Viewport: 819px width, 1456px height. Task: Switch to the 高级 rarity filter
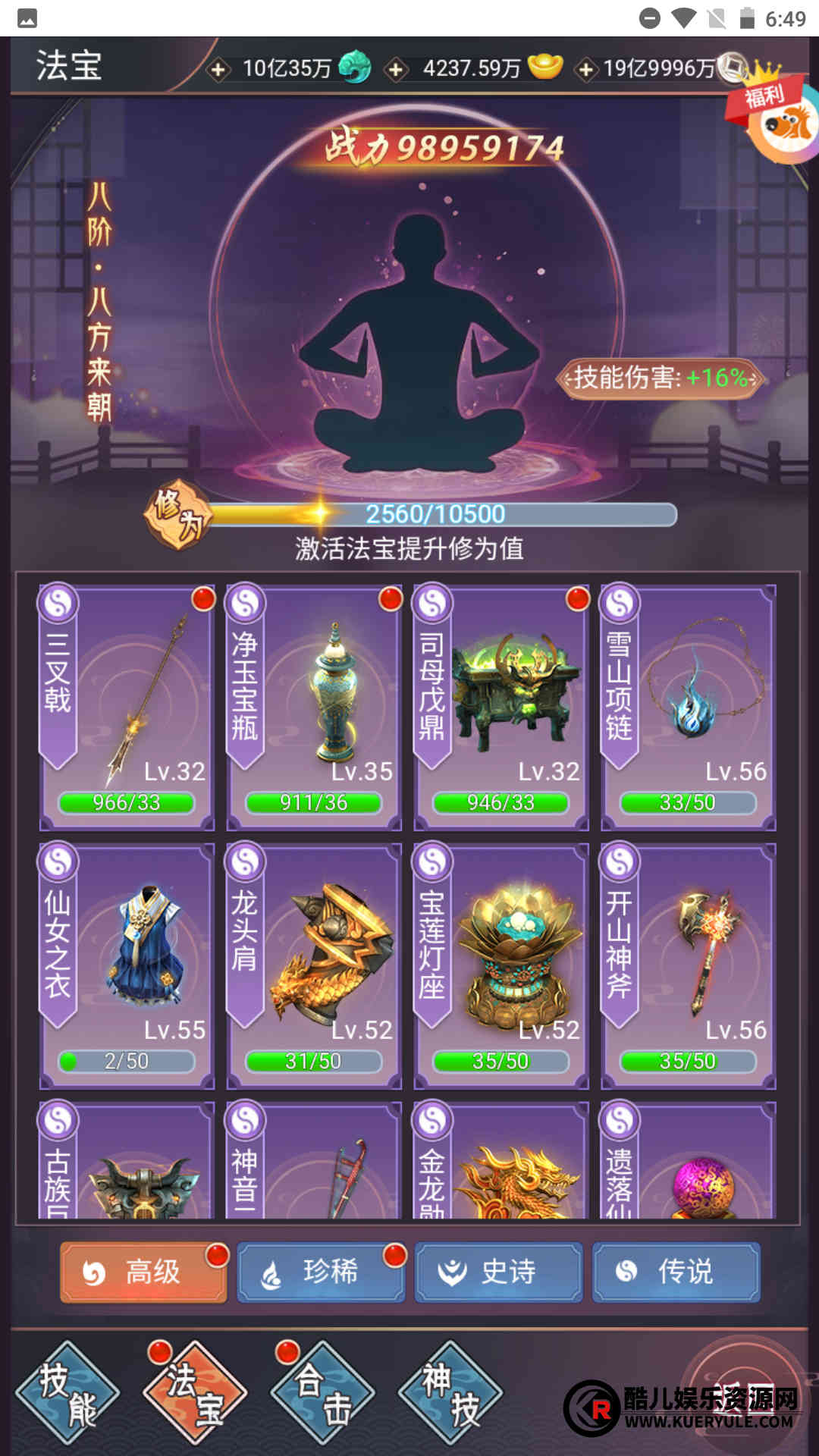pyautogui.click(x=144, y=1272)
